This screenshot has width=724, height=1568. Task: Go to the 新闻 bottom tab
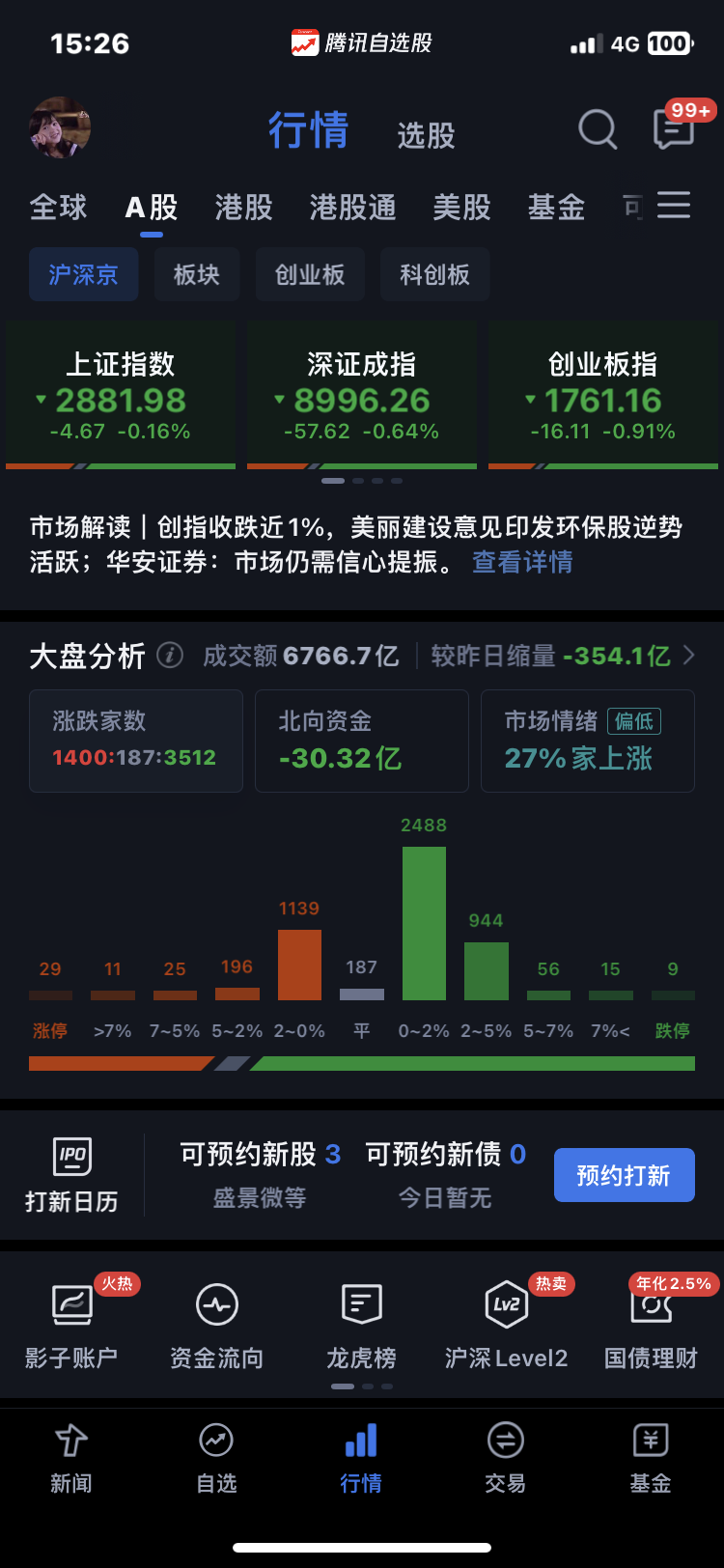(71, 1458)
